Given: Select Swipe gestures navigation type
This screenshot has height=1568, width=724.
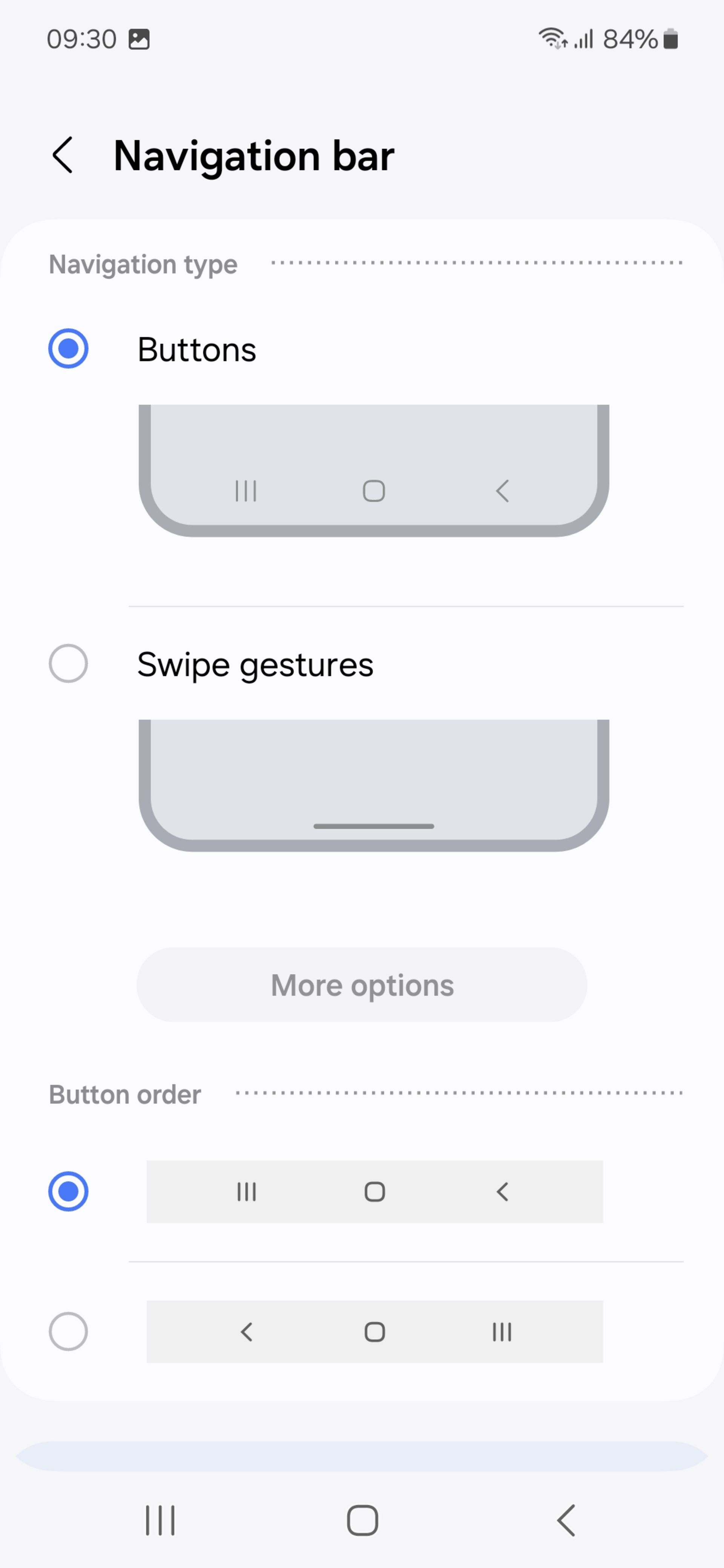Looking at the screenshot, I should pyautogui.click(x=68, y=663).
